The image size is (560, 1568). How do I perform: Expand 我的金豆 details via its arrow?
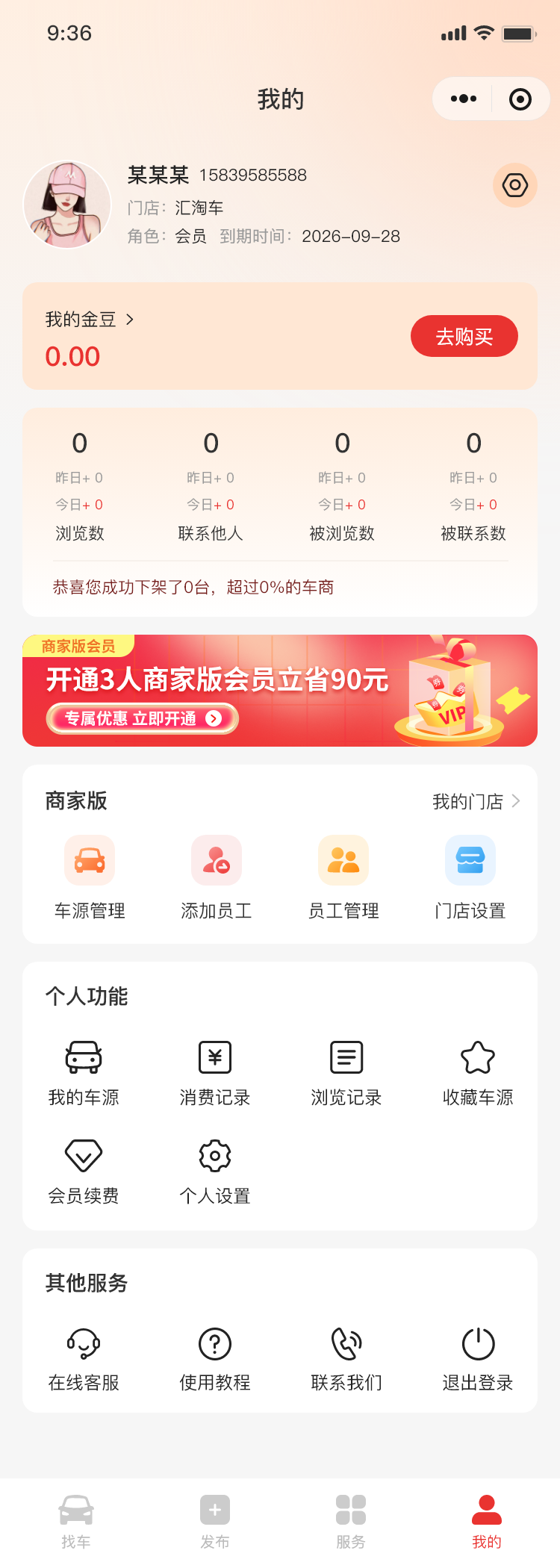pos(131,319)
